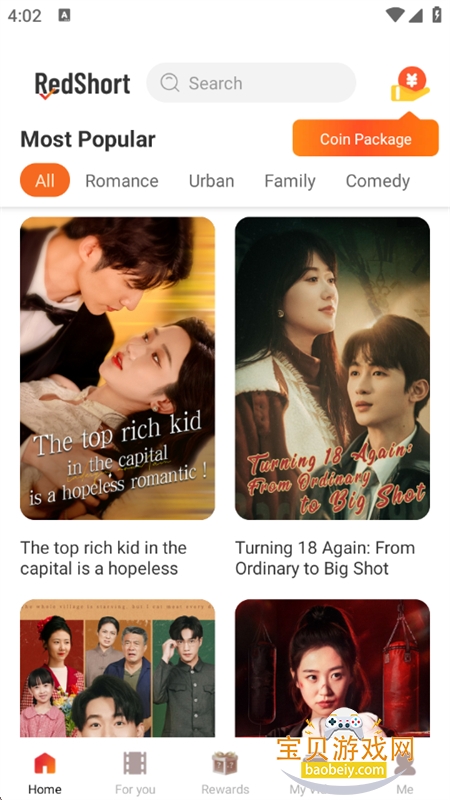Open the Me profile tab
450x800 pixels.
click(405, 773)
